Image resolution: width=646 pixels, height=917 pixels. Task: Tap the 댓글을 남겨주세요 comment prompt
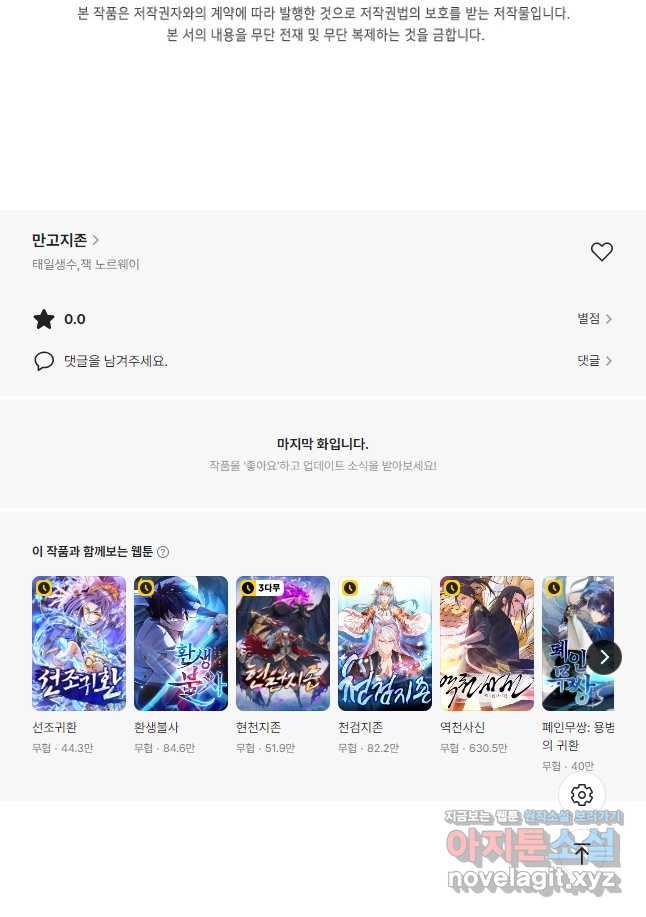(x=115, y=361)
